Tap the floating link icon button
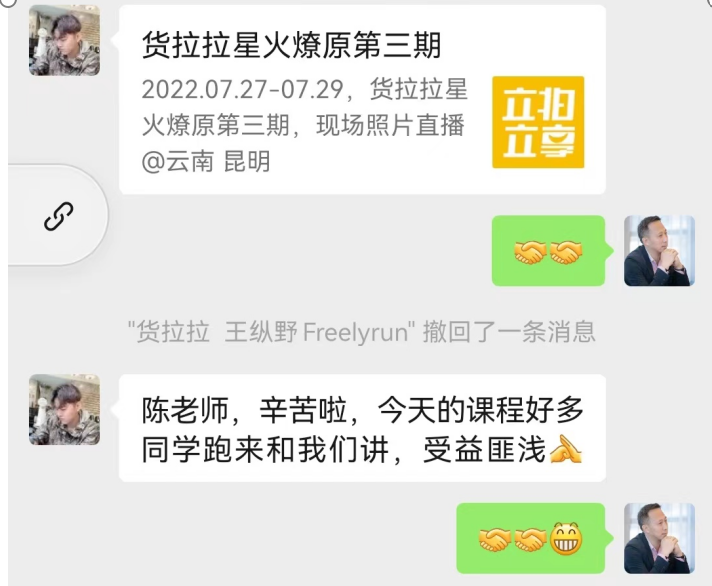 [58, 216]
